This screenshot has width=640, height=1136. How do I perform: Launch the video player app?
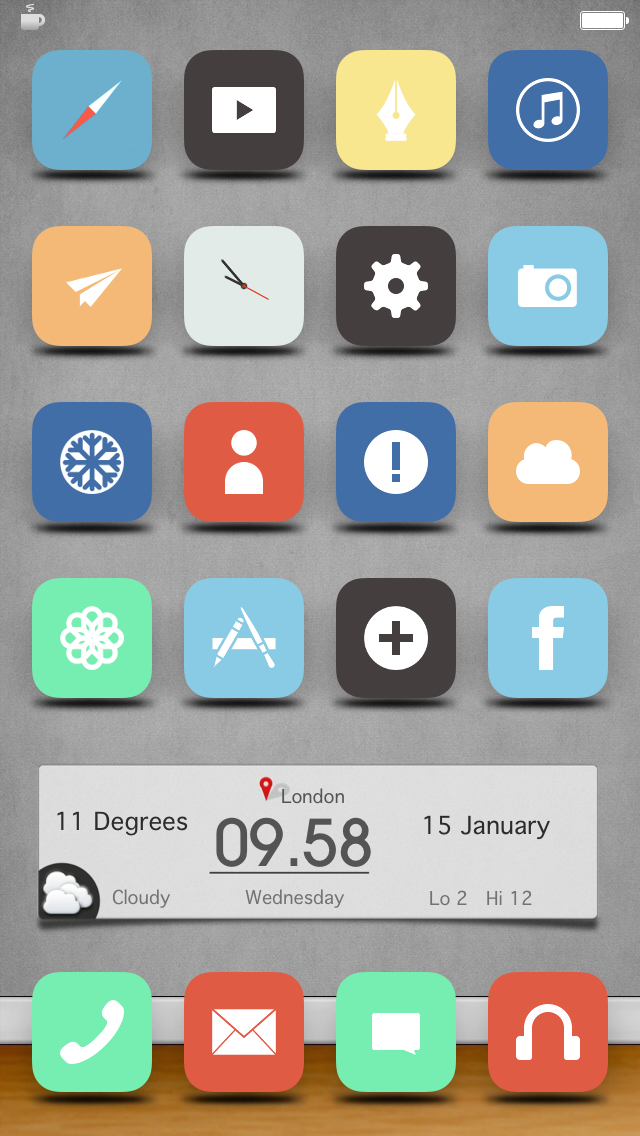pyautogui.click(x=244, y=110)
